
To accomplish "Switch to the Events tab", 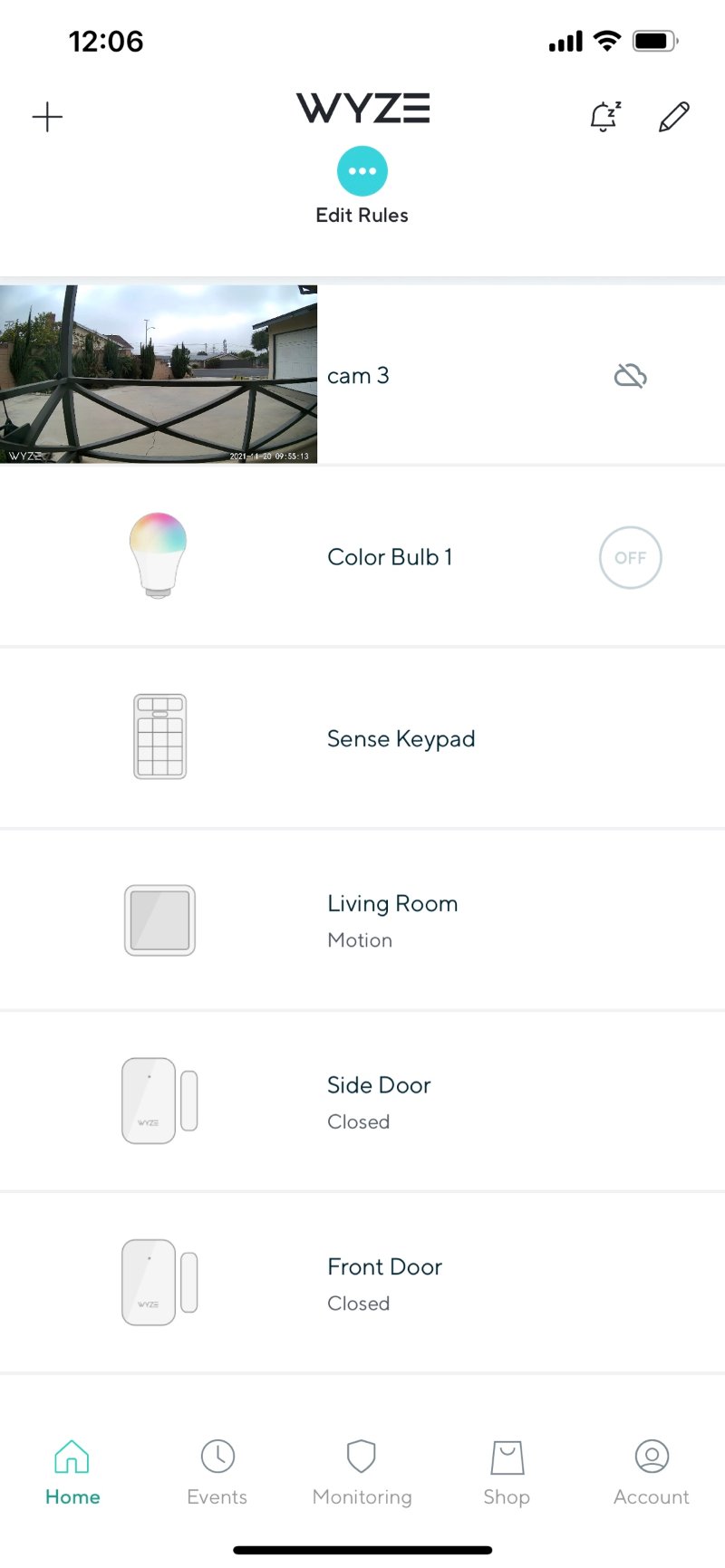I will coord(217,1473).
